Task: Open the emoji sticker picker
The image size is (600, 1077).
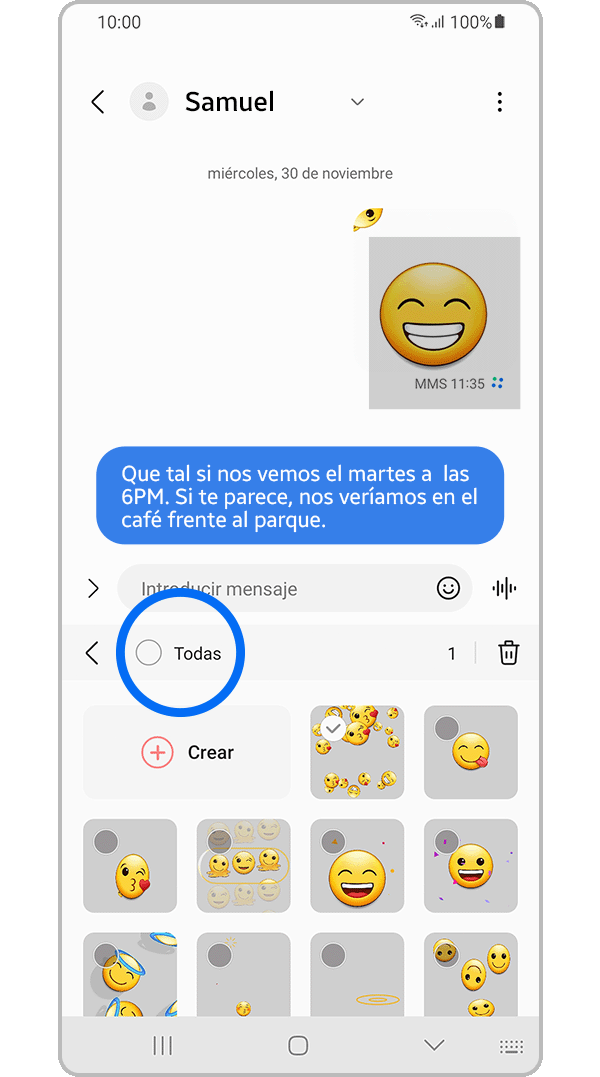Action: point(448,588)
